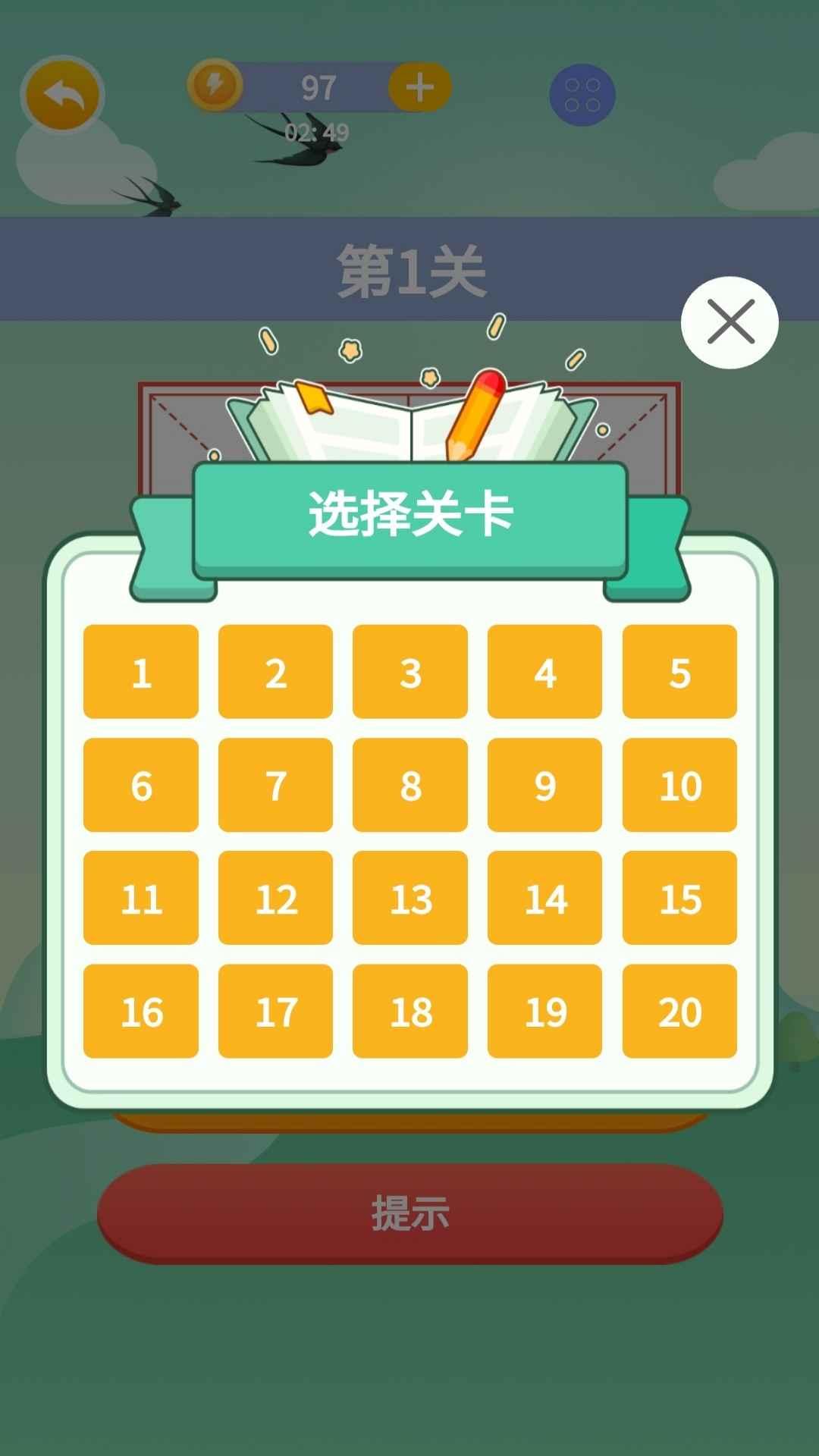Select level 5
Image resolution: width=819 pixels, height=1456 pixels.
[679, 672]
